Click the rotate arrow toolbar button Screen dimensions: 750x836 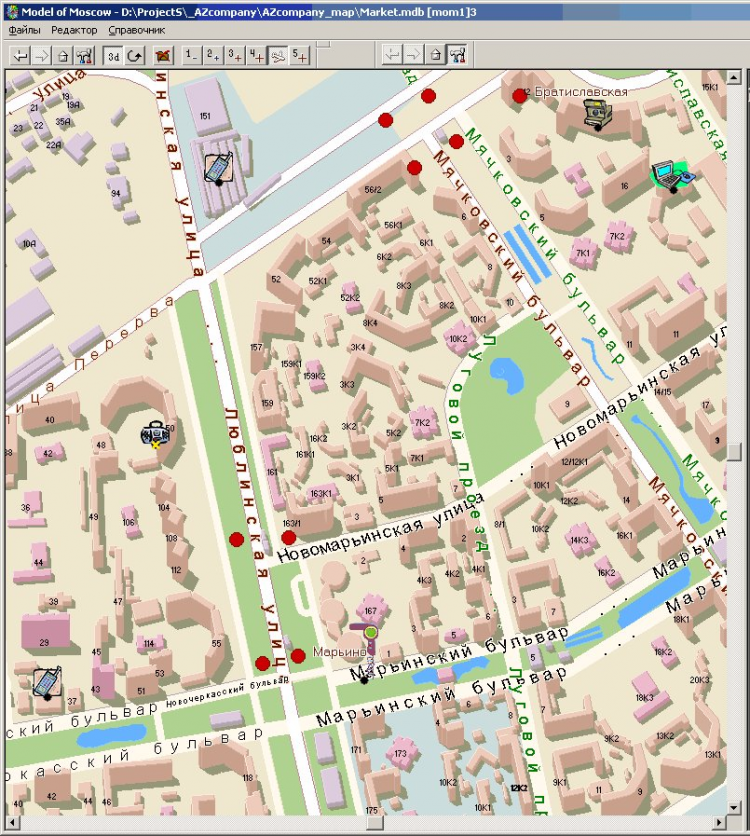pyautogui.click(x=135, y=55)
